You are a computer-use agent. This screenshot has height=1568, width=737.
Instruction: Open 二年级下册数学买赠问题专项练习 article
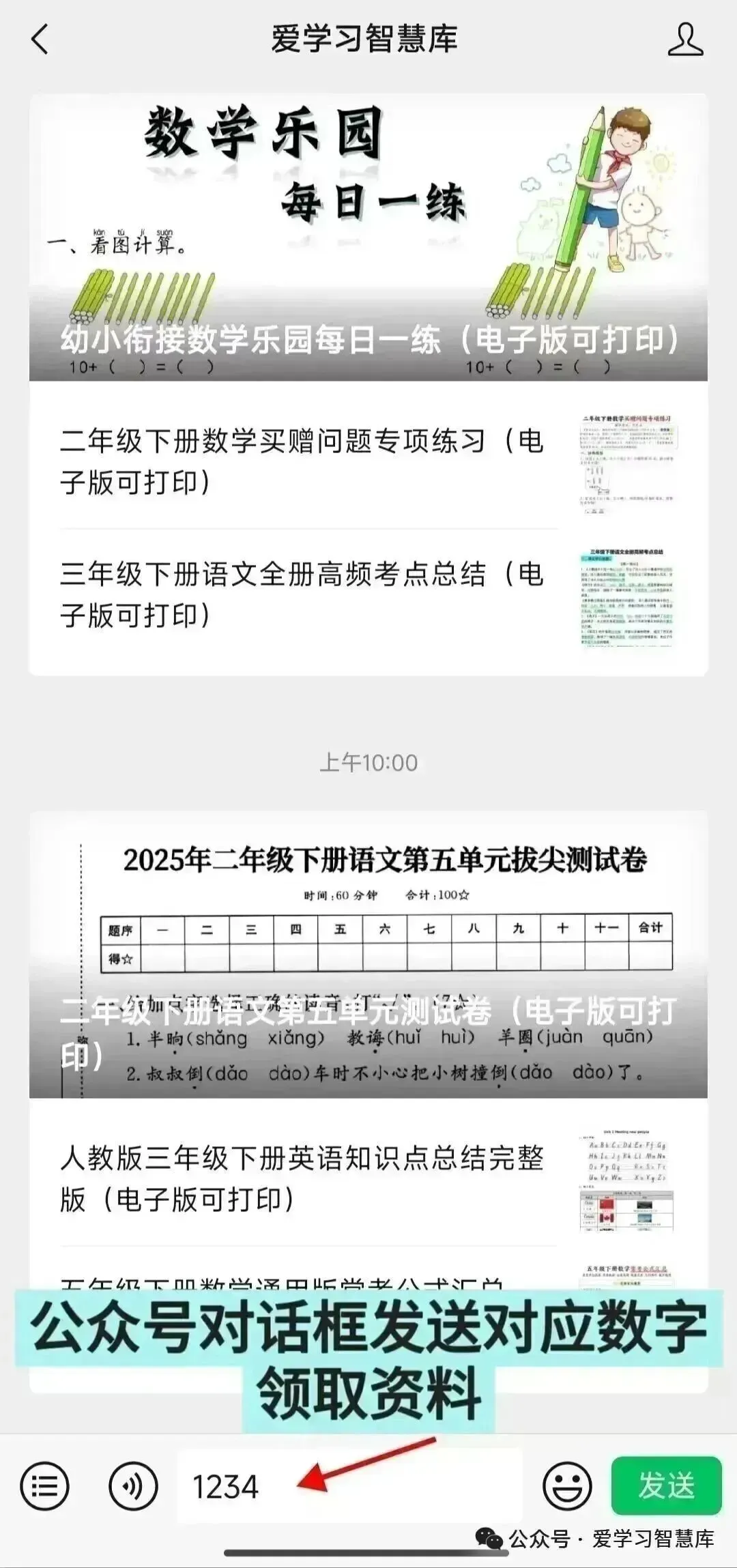pyautogui.click(x=369, y=462)
